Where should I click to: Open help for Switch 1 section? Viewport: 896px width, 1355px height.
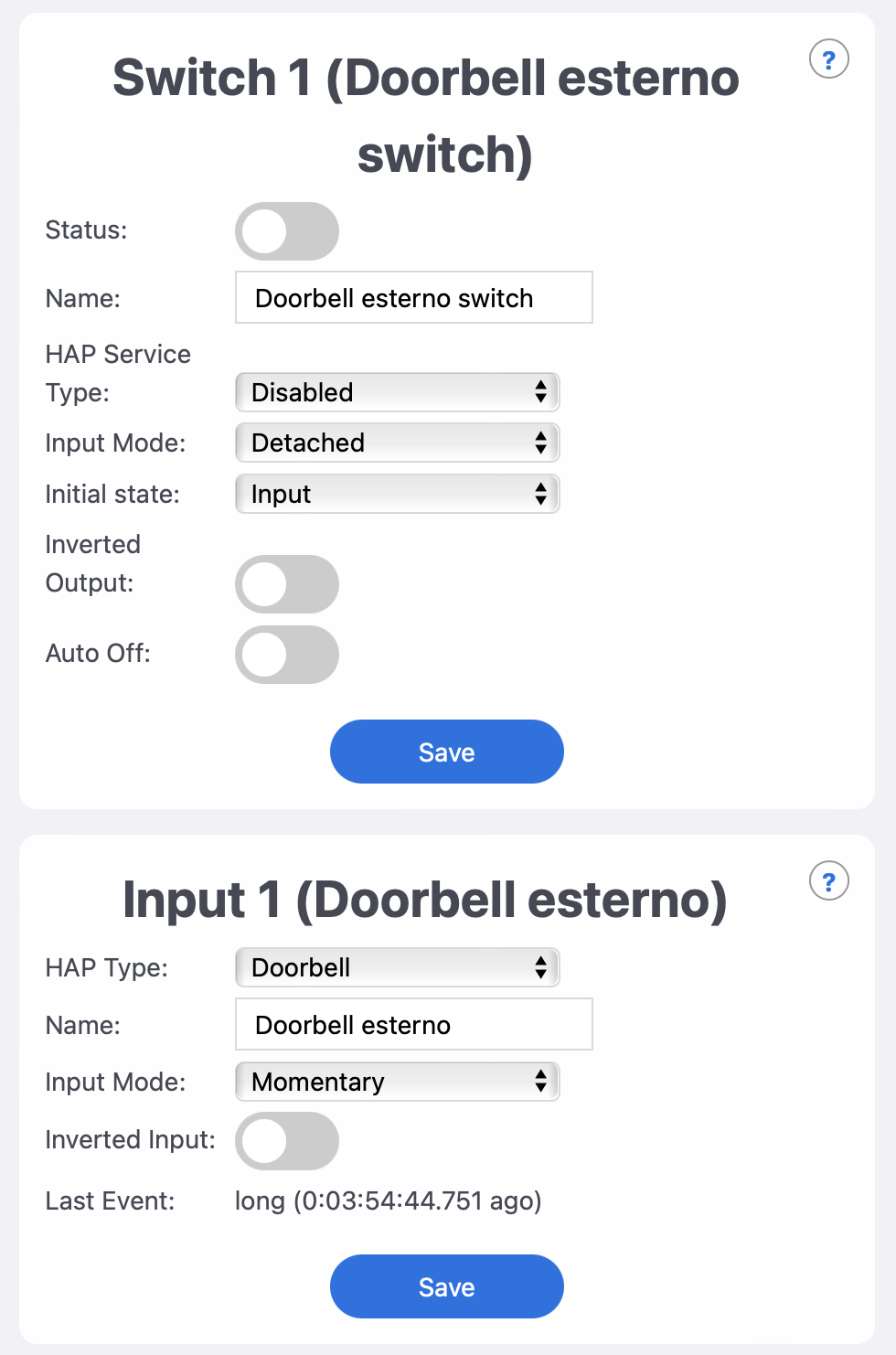(828, 59)
